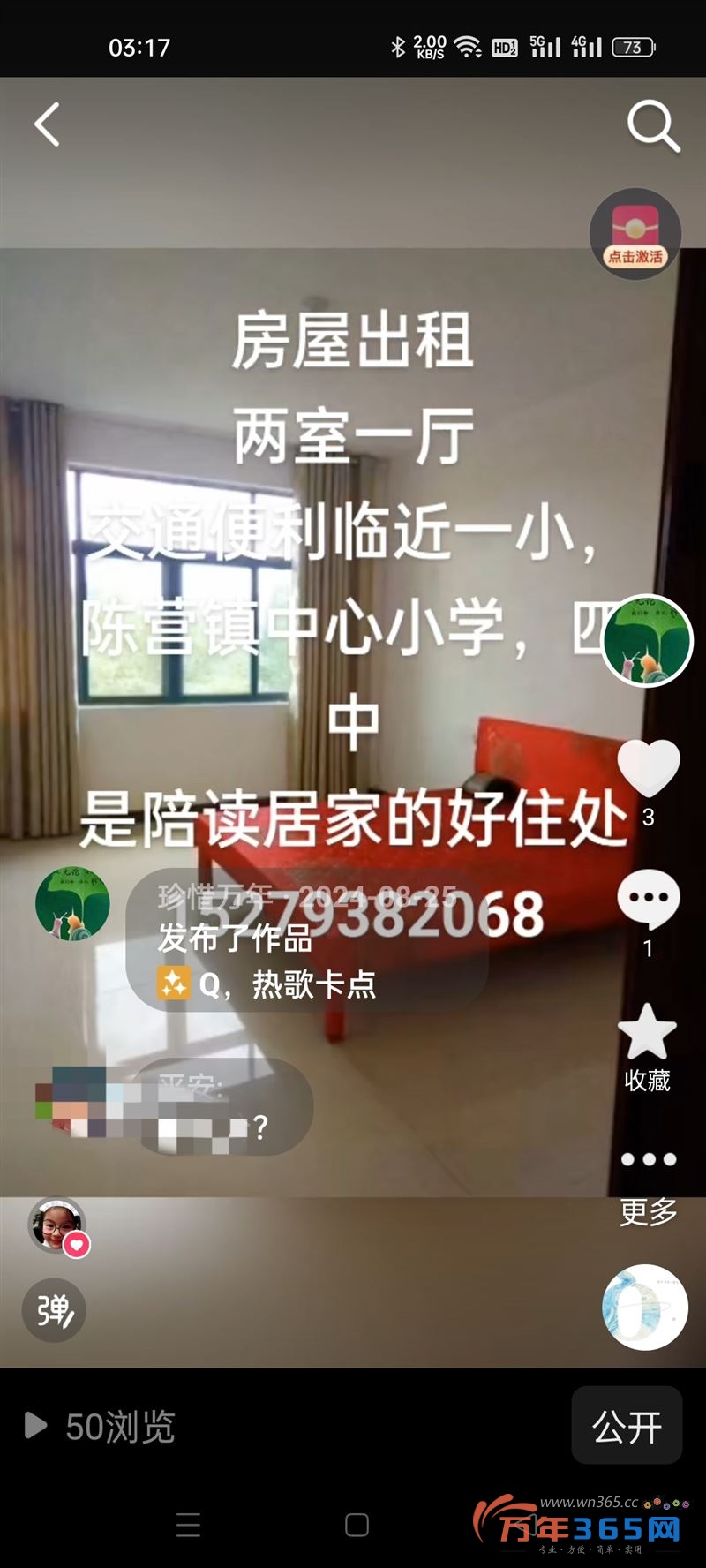Open the 平安 comment bubble
The image size is (706, 1568).
[x=222, y=1107]
